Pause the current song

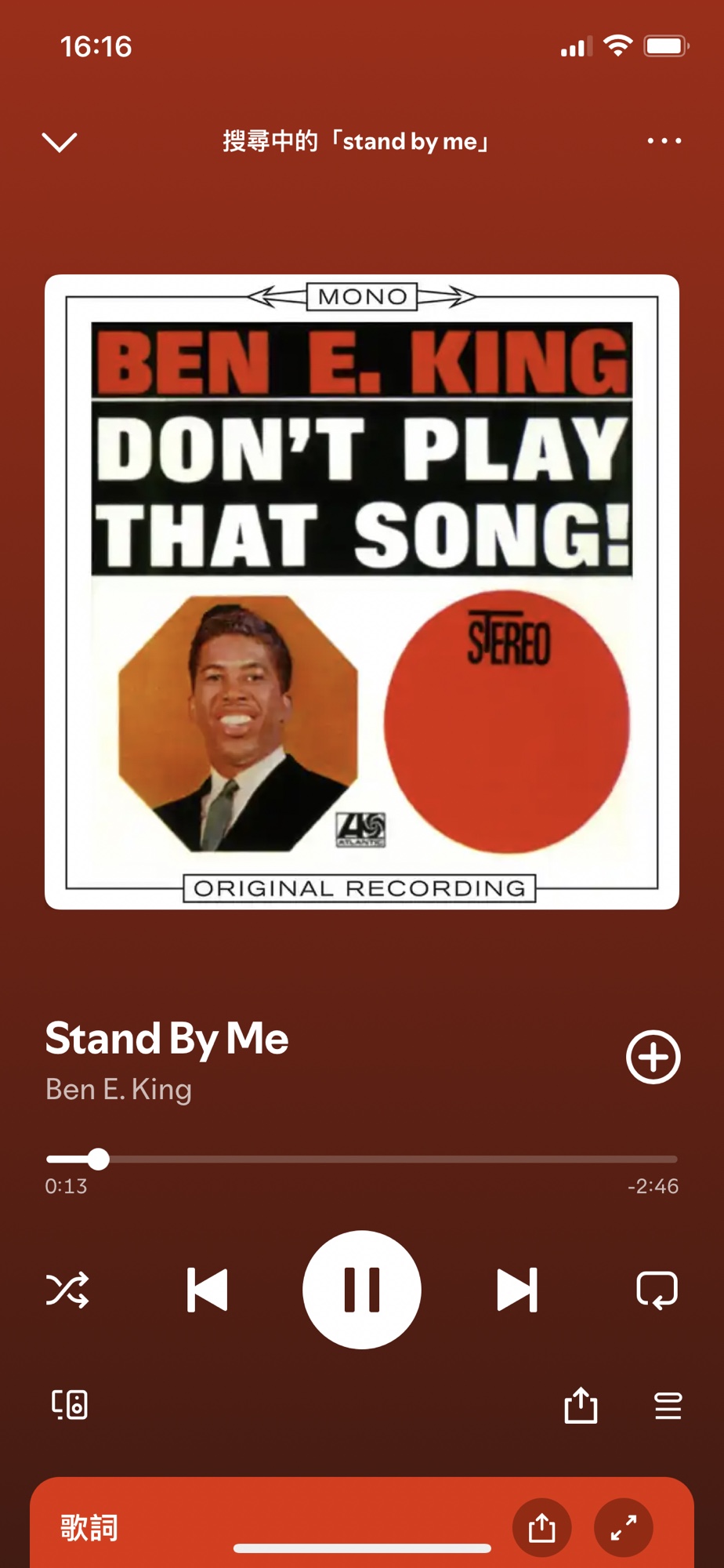click(x=362, y=1290)
